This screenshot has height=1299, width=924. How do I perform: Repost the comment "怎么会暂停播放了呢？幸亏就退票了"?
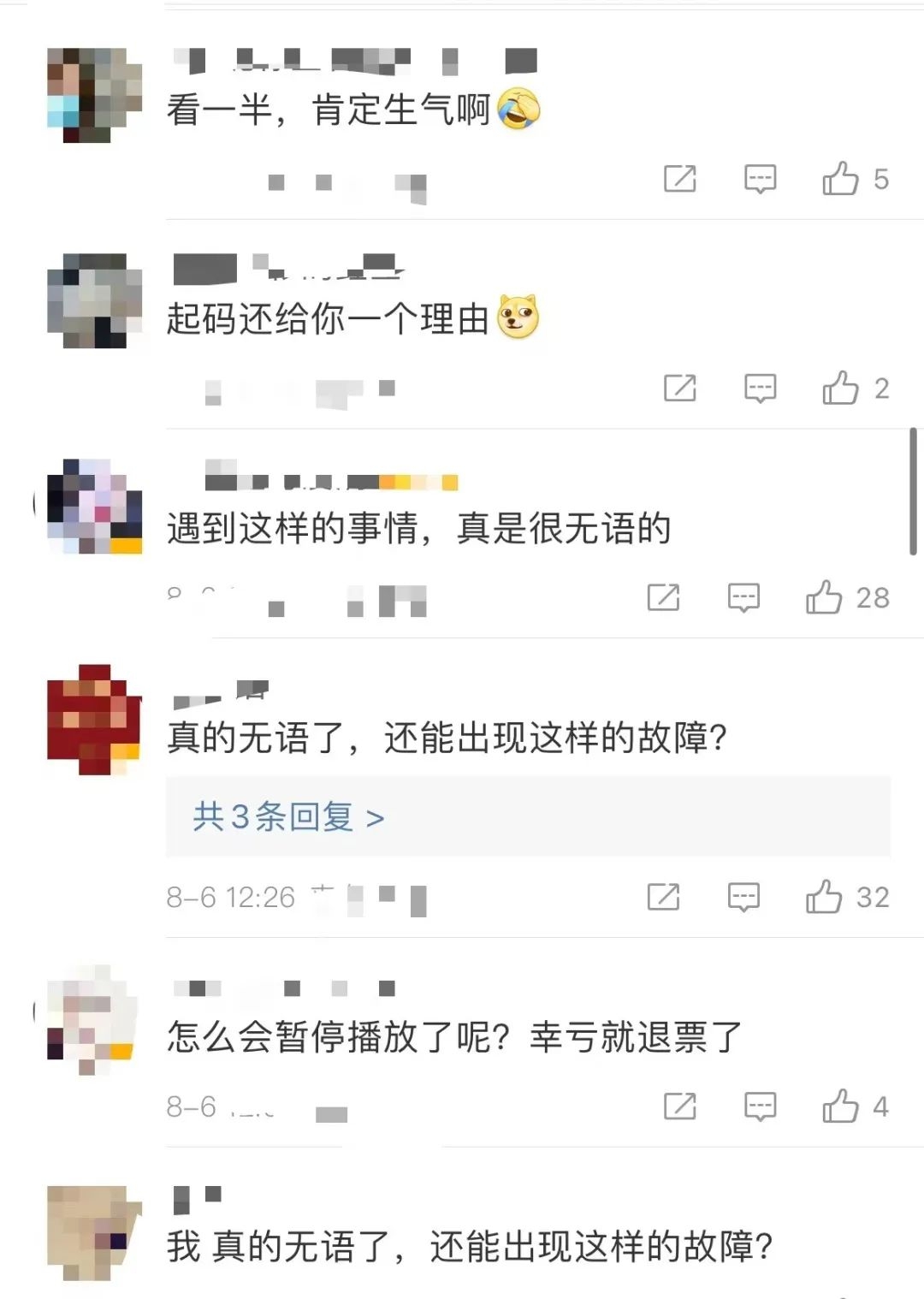680,1106
